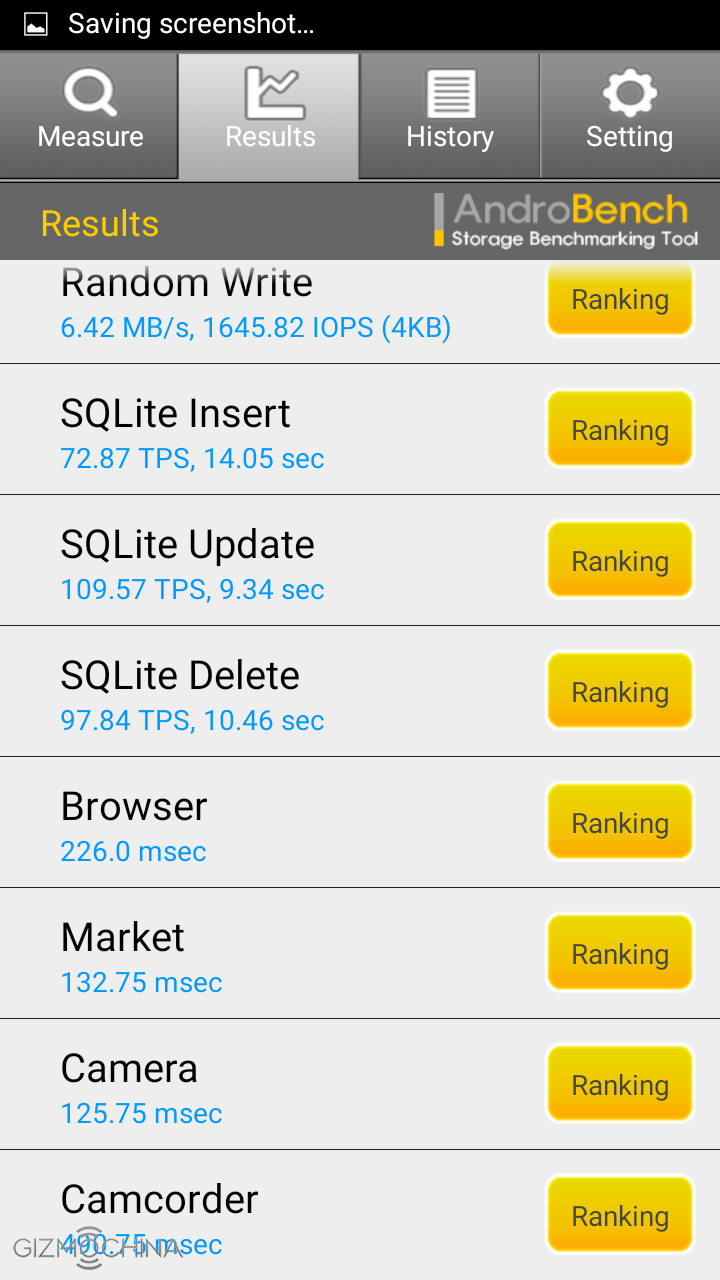Show SQLite Insert ranking

tap(620, 430)
